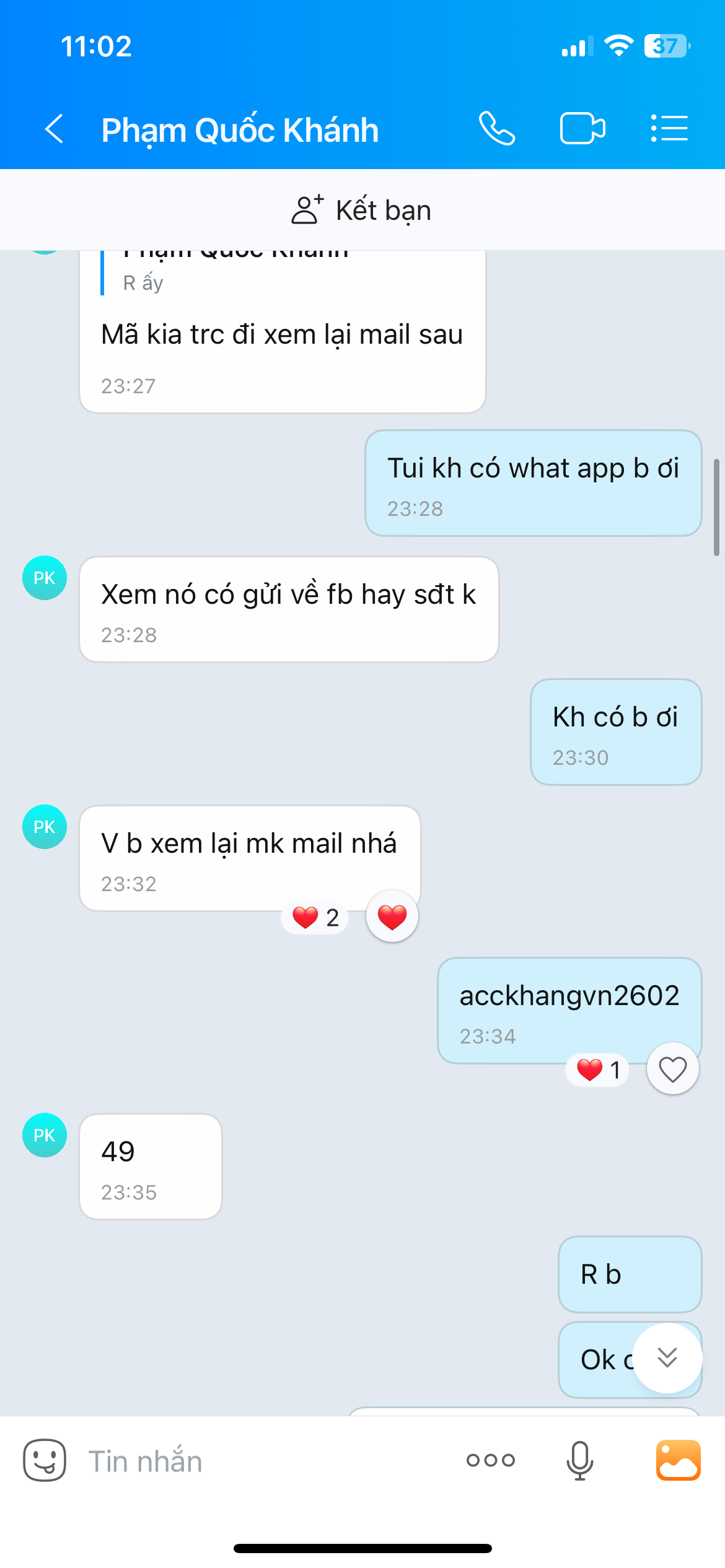Open the photo gallery picker

(679, 1460)
